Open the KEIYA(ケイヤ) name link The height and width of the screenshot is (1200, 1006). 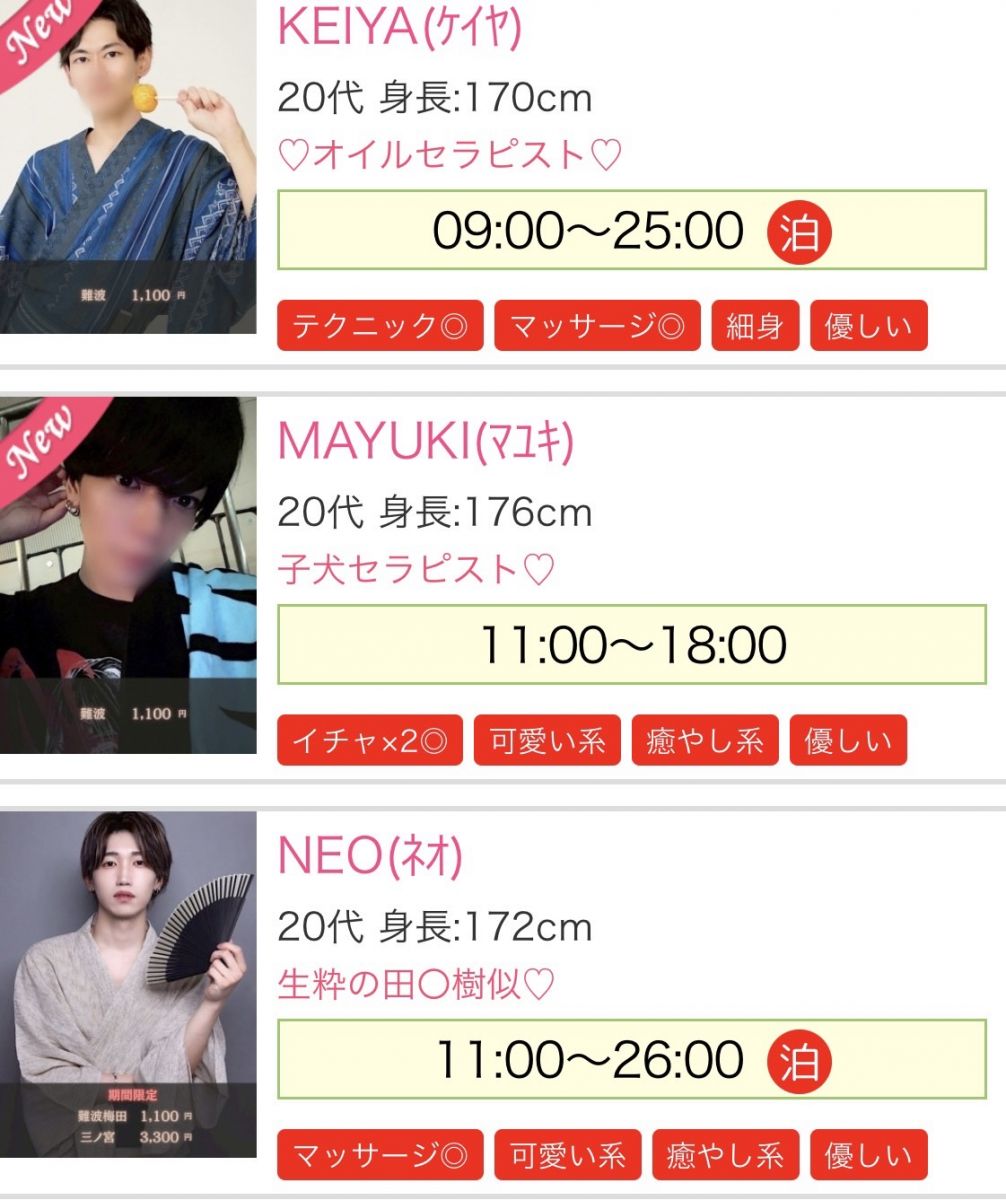point(399,29)
